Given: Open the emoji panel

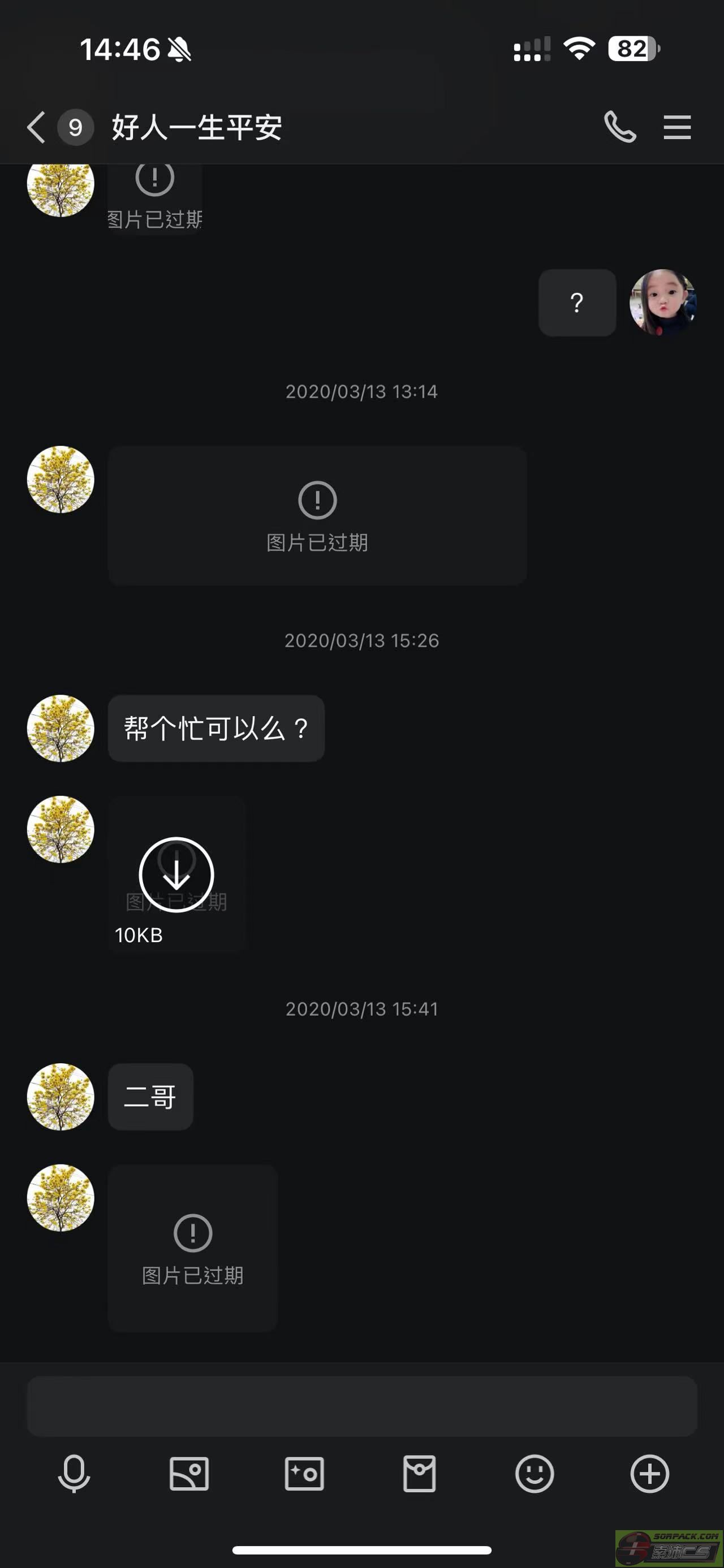Looking at the screenshot, I should click(x=534, y=1474).
